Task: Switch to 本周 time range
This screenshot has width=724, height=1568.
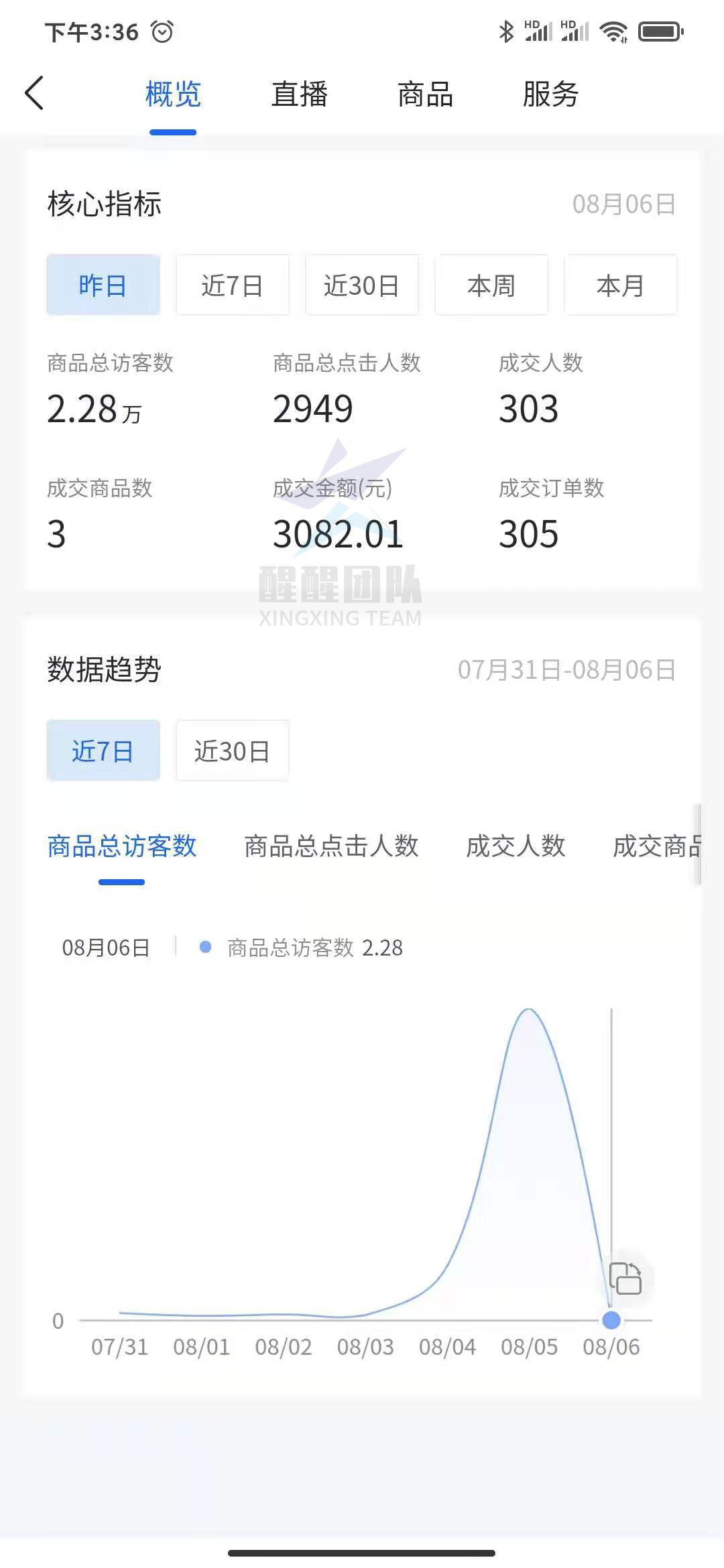Action: [x=491, y=285]
